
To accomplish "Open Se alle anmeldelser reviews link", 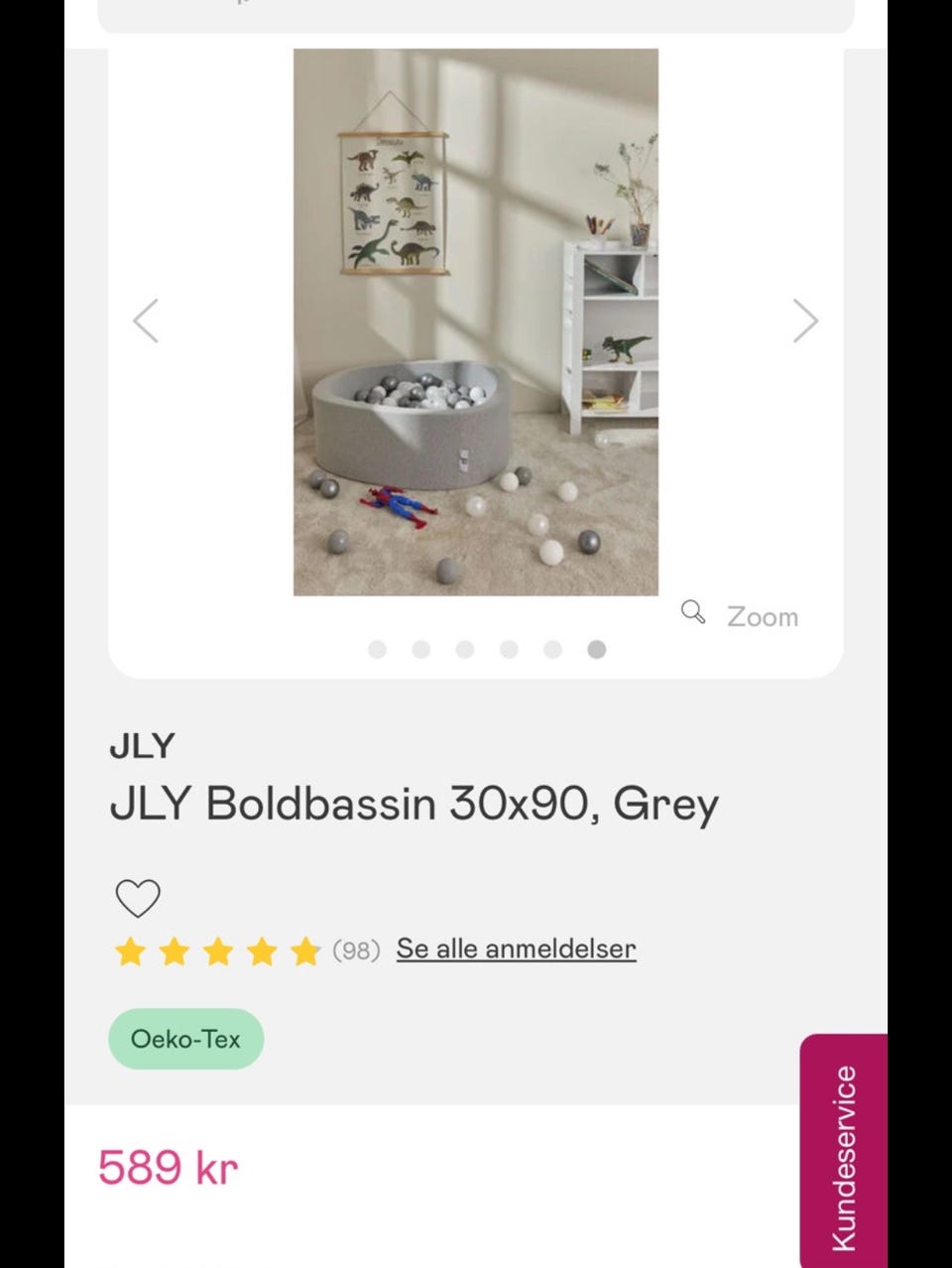I will point(516,949).
